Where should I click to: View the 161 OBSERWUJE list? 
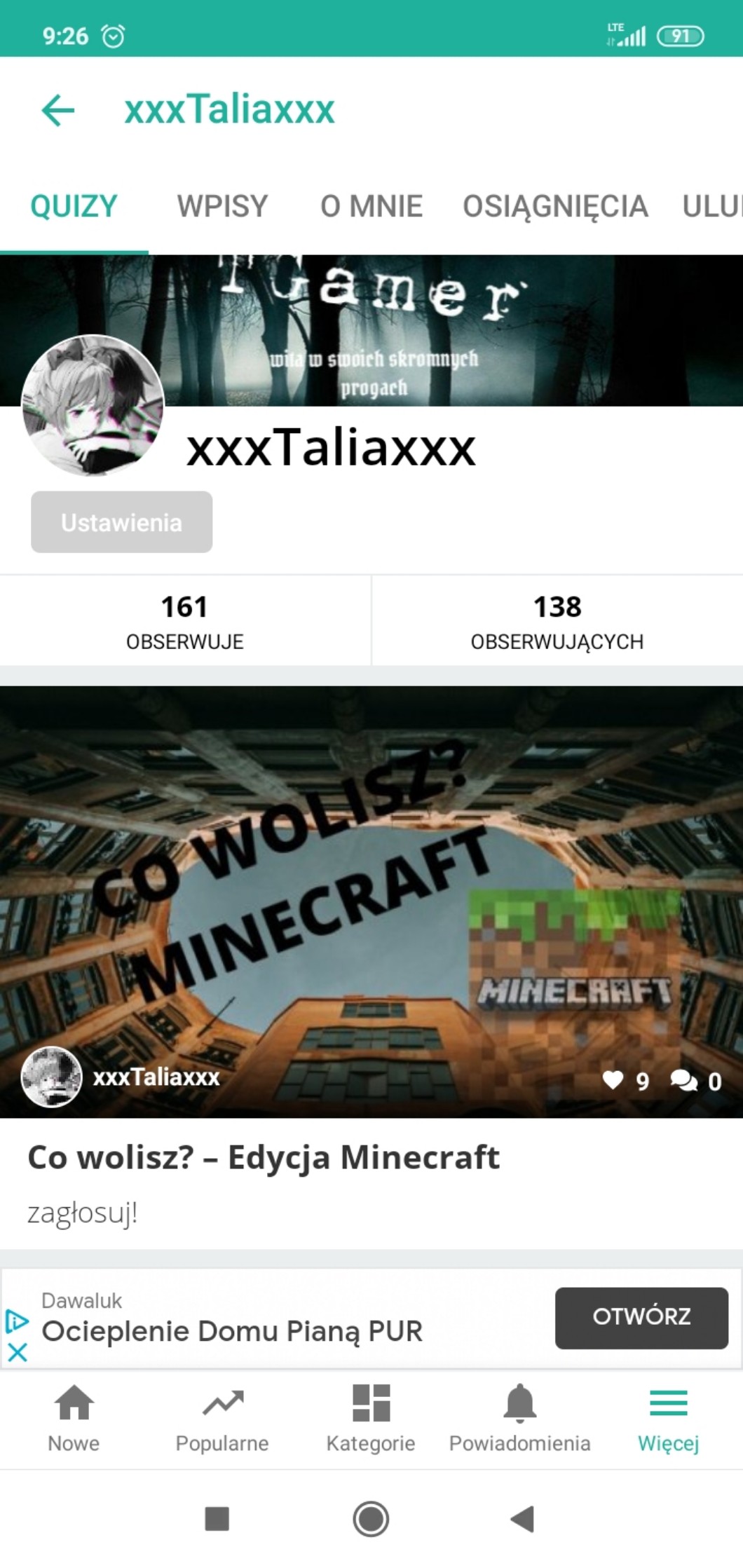pos(185,620)
